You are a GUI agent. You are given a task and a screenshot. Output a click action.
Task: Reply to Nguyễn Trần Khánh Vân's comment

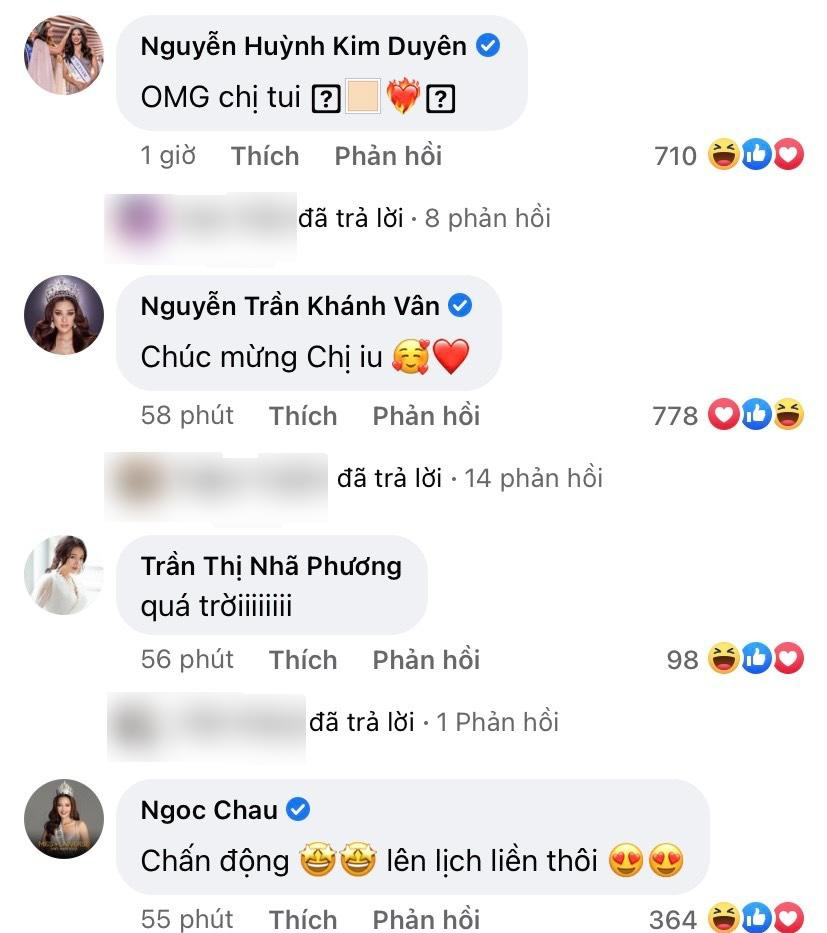[x=426, y=416]
